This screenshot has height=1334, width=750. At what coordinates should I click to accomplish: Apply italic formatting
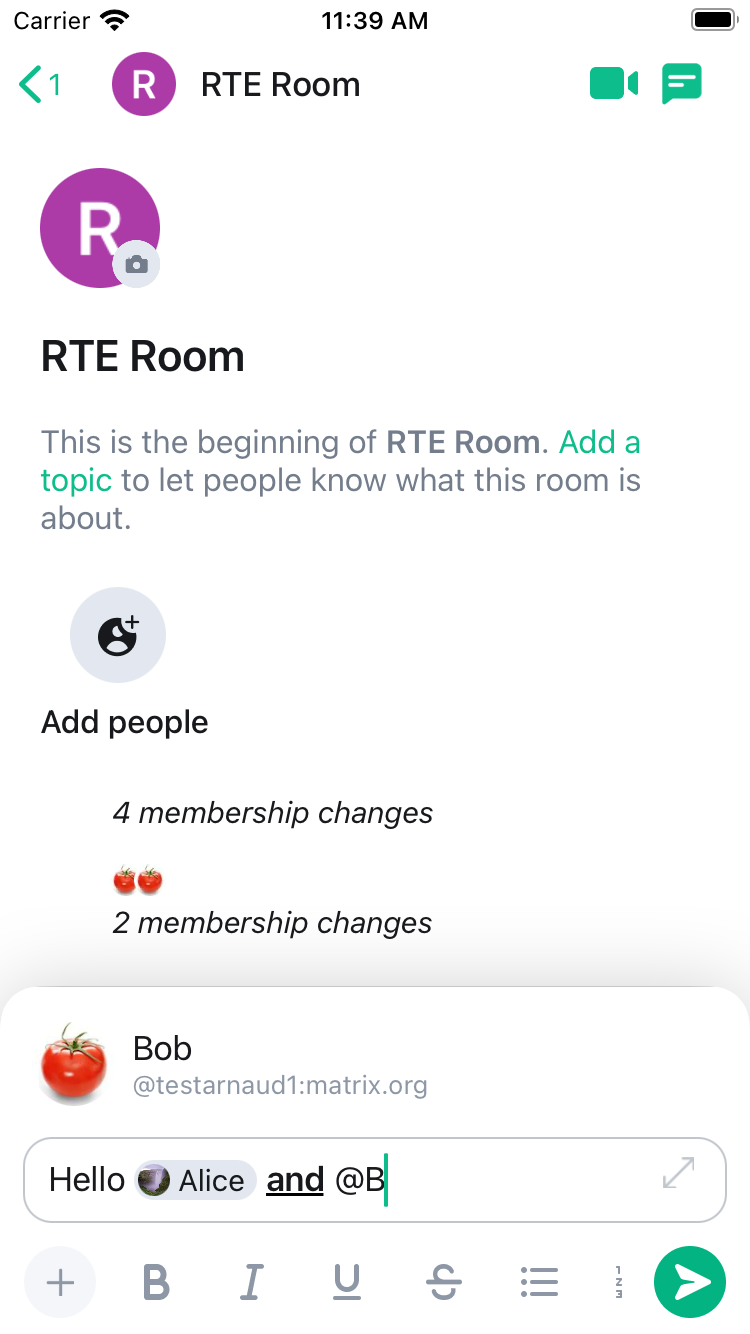pyautogui.click(x=252, y=1282)
